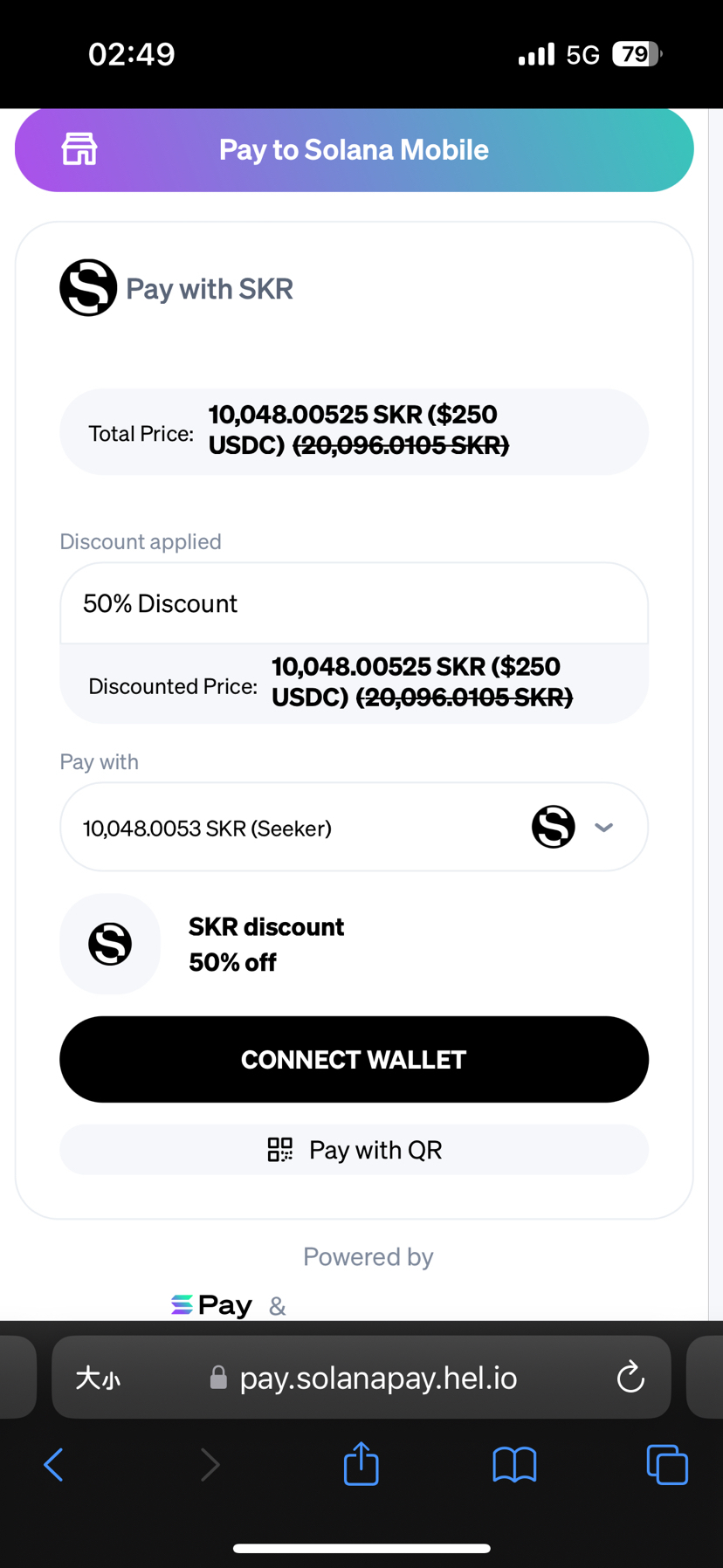Open the browser bookmarks
Screen dimensions: 723x1568
coord(514,1464)
